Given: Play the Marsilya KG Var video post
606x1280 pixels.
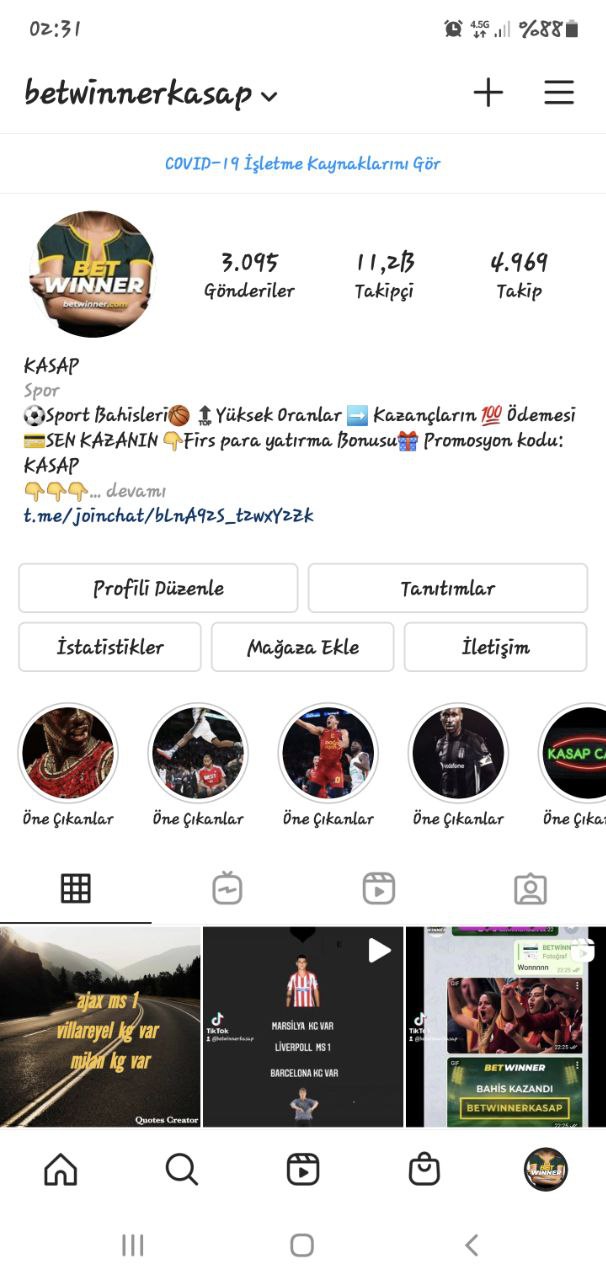Looking at the screenshot, I should (303, 1026).
